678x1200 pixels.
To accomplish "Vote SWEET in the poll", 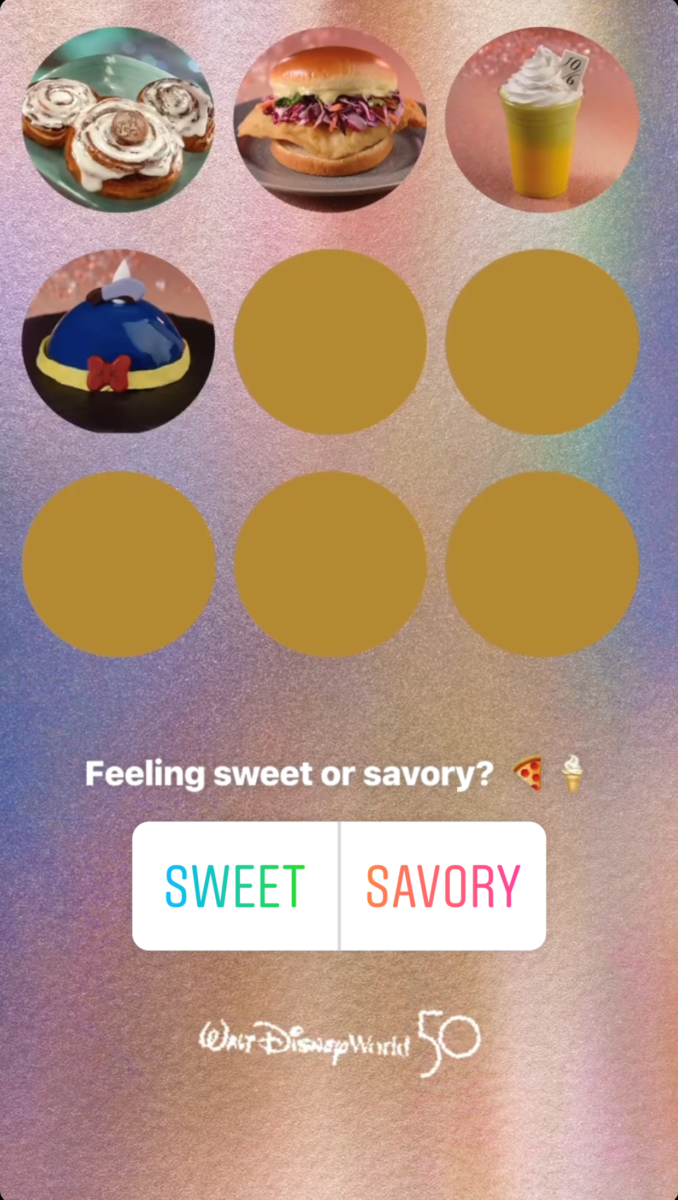I will coord(236,886).
